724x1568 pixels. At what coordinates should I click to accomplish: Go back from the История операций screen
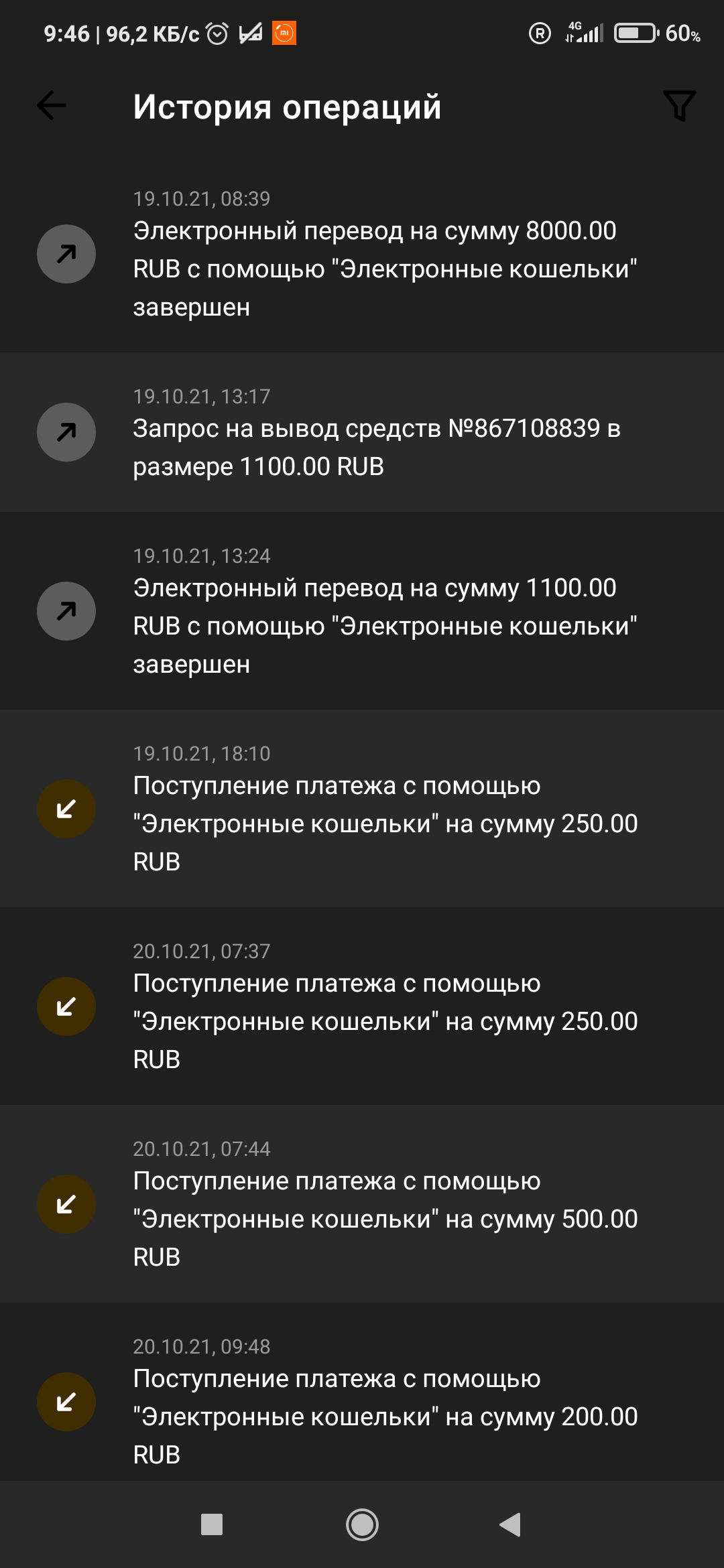[x=52, y=106]
